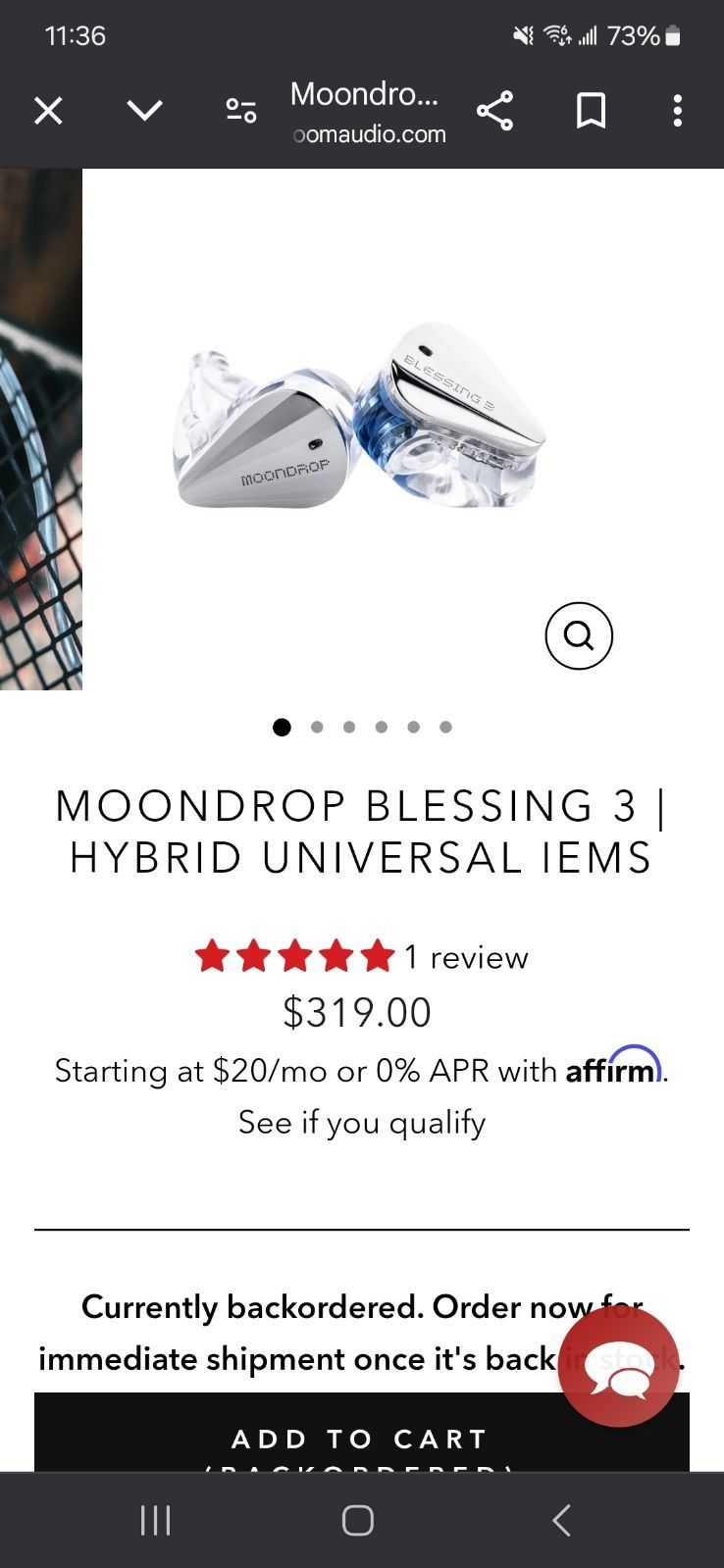Bookmark this page

click(591, 111)
